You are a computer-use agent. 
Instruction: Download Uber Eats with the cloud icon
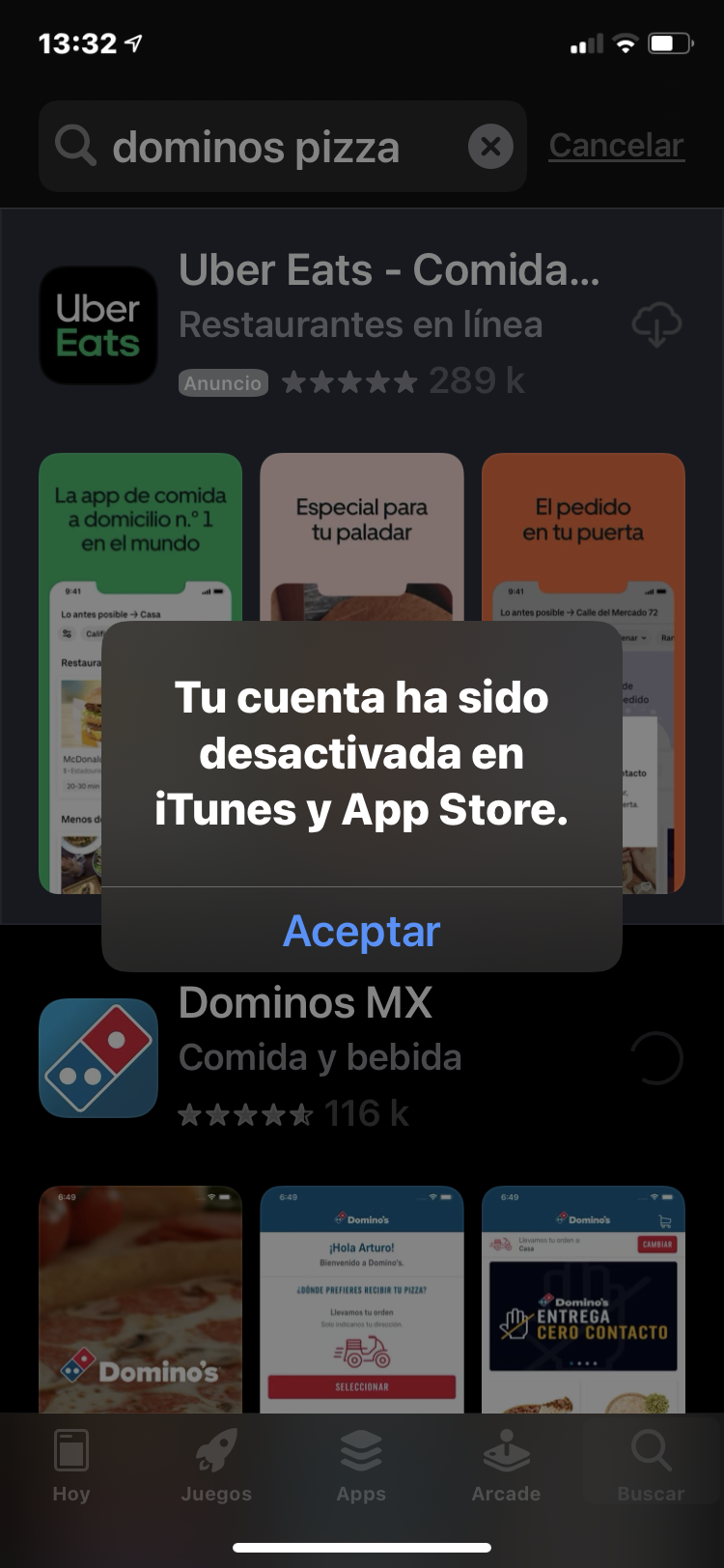[656, 326]
